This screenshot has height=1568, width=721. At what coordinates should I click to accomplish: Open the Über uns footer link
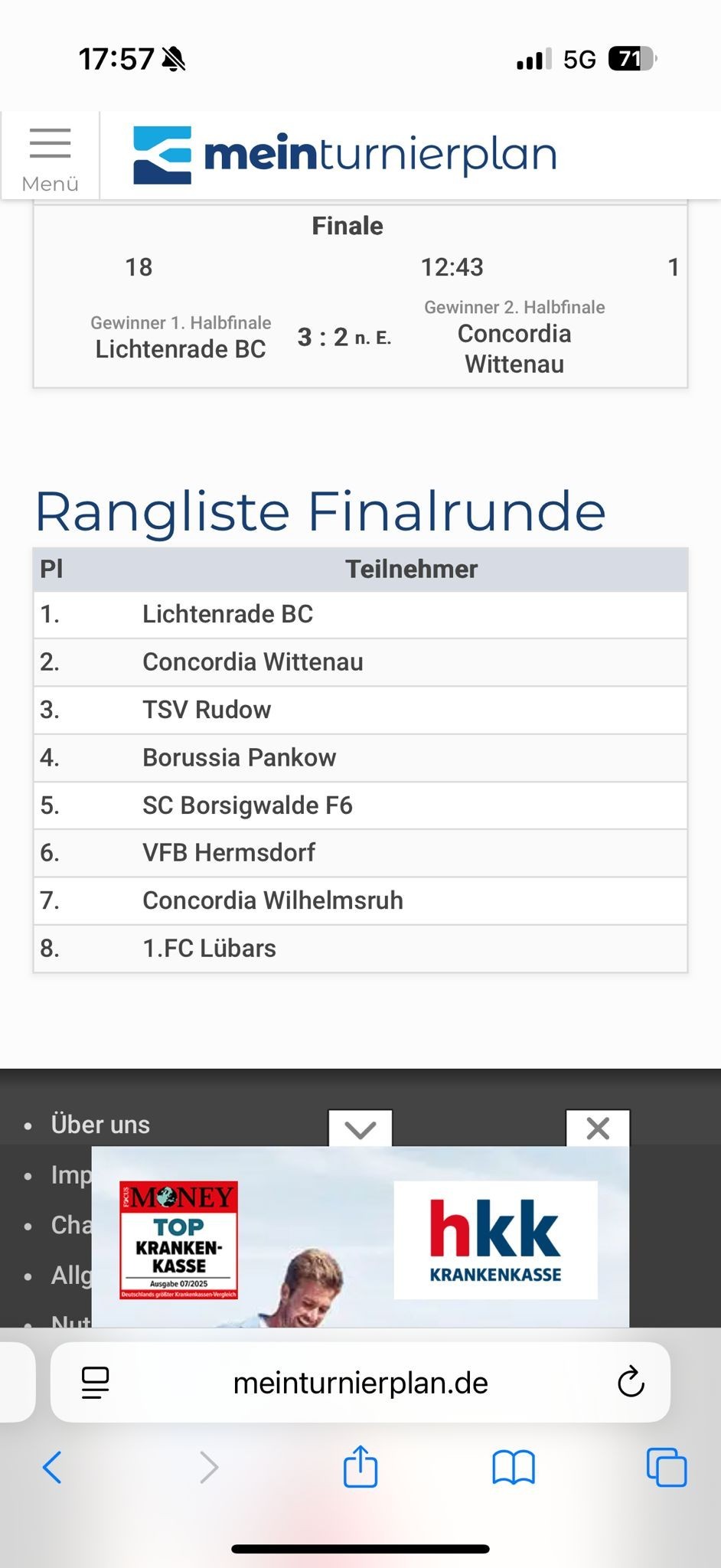point(100,1125)
